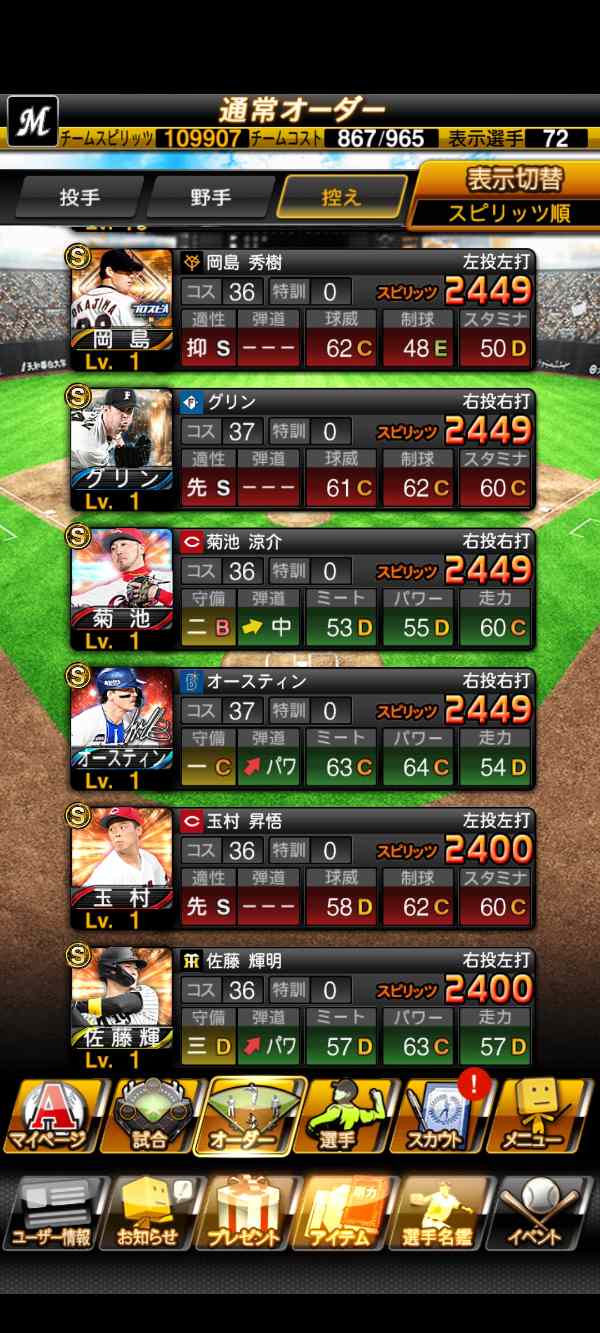Image resolution: width=600 pixels, height=1333 pixels.
Task: Open the アイテム screen
Action: coord(346,1214)
